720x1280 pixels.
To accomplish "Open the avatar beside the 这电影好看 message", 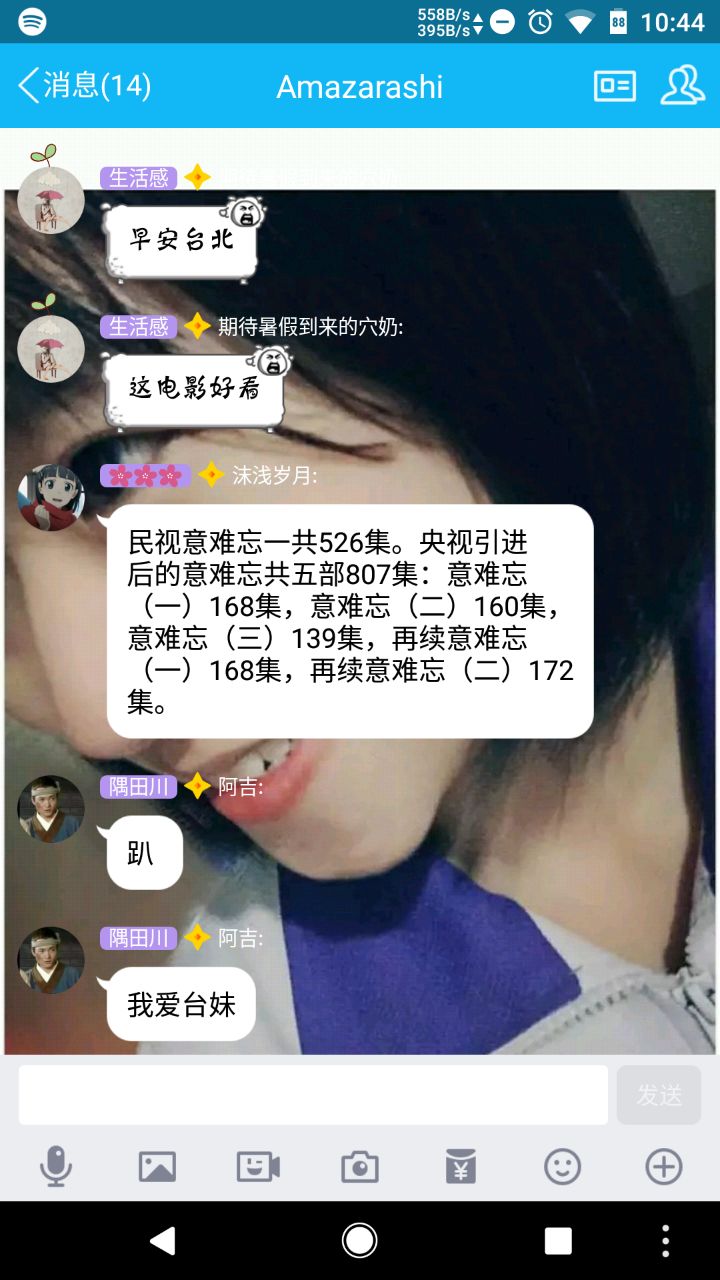I will [51, 348].
